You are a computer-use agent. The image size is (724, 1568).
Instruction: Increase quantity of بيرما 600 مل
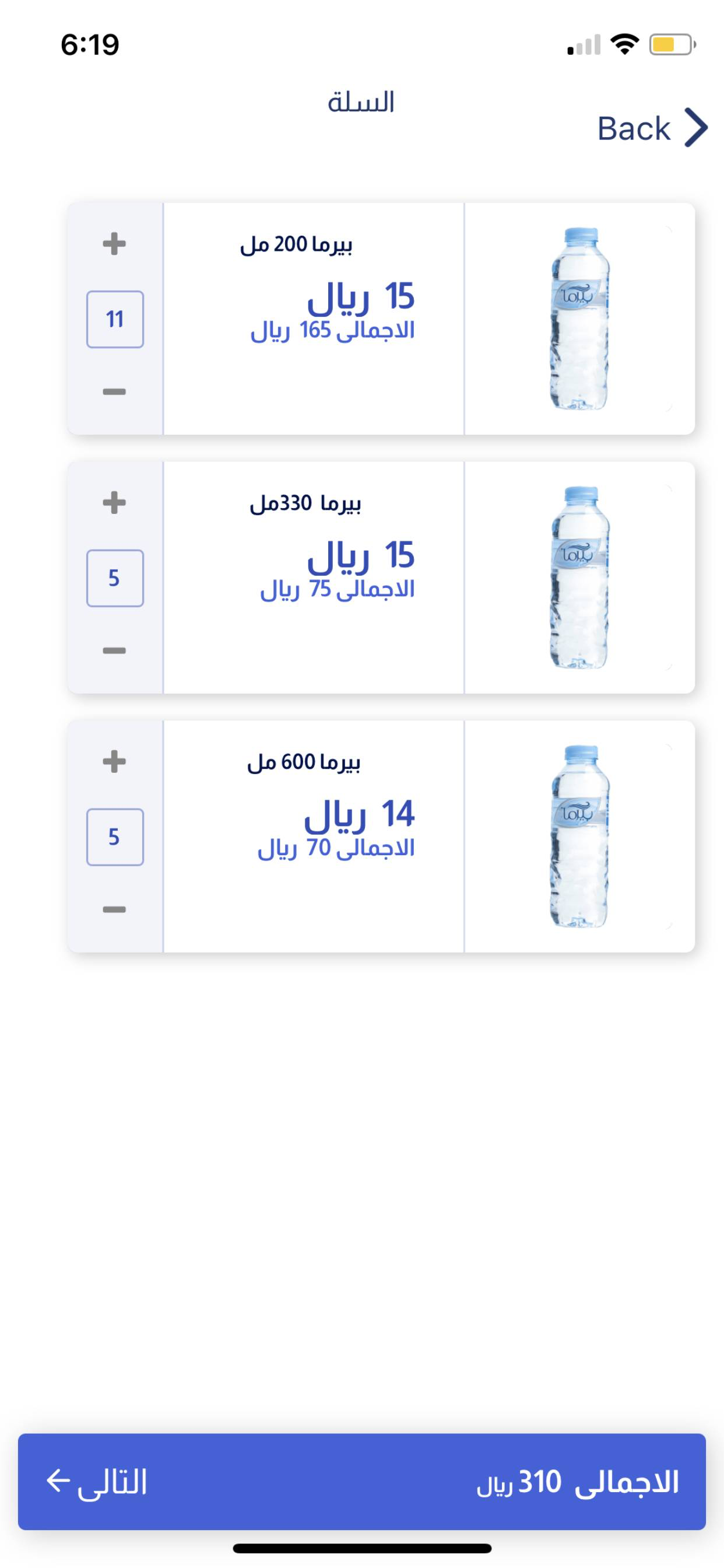(x=114, y=761)
